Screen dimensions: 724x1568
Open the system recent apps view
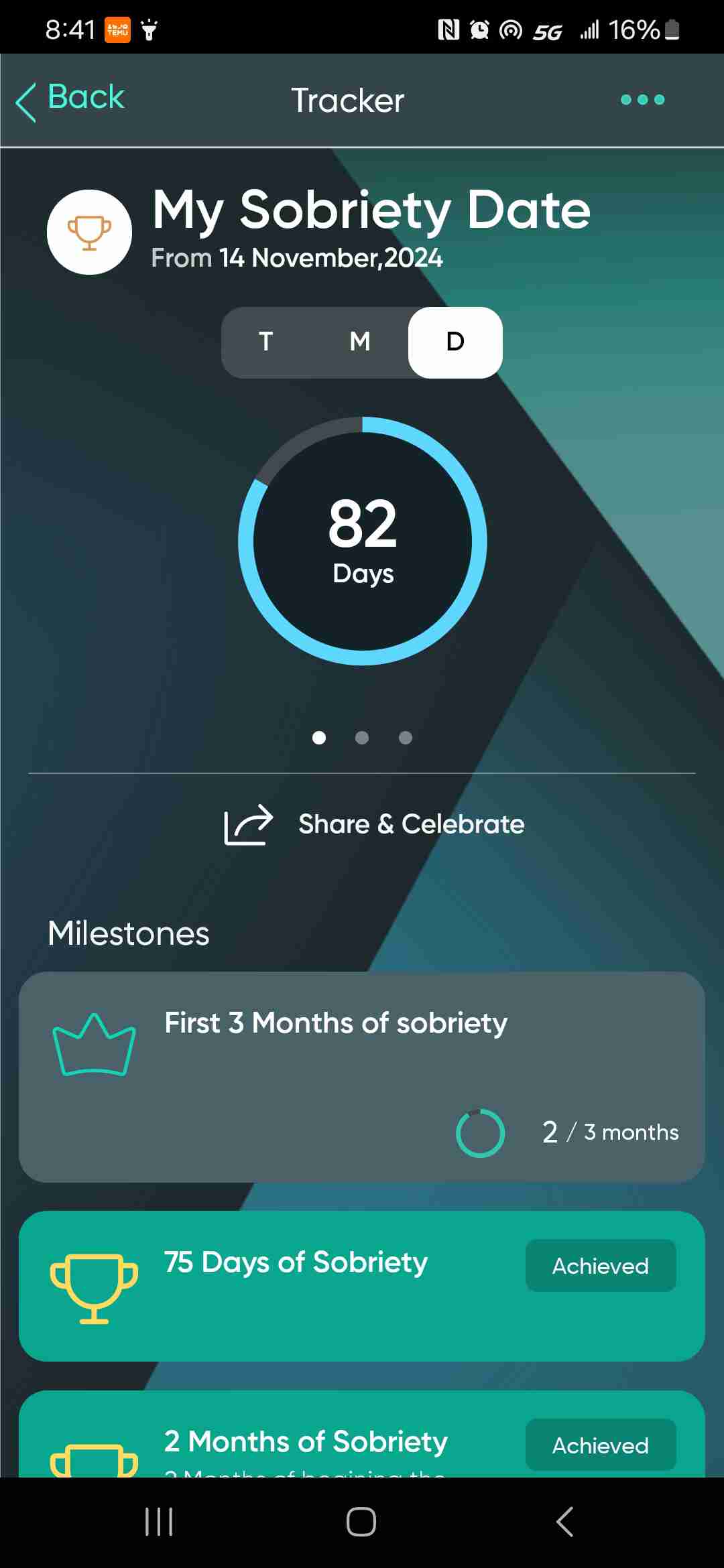[x=159, y=1521]
